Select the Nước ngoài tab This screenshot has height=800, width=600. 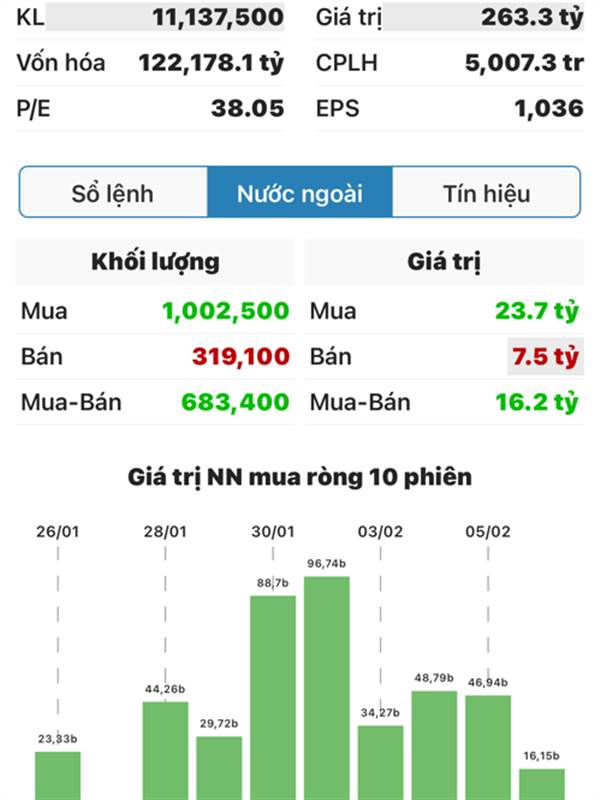(x=299, y=193)
